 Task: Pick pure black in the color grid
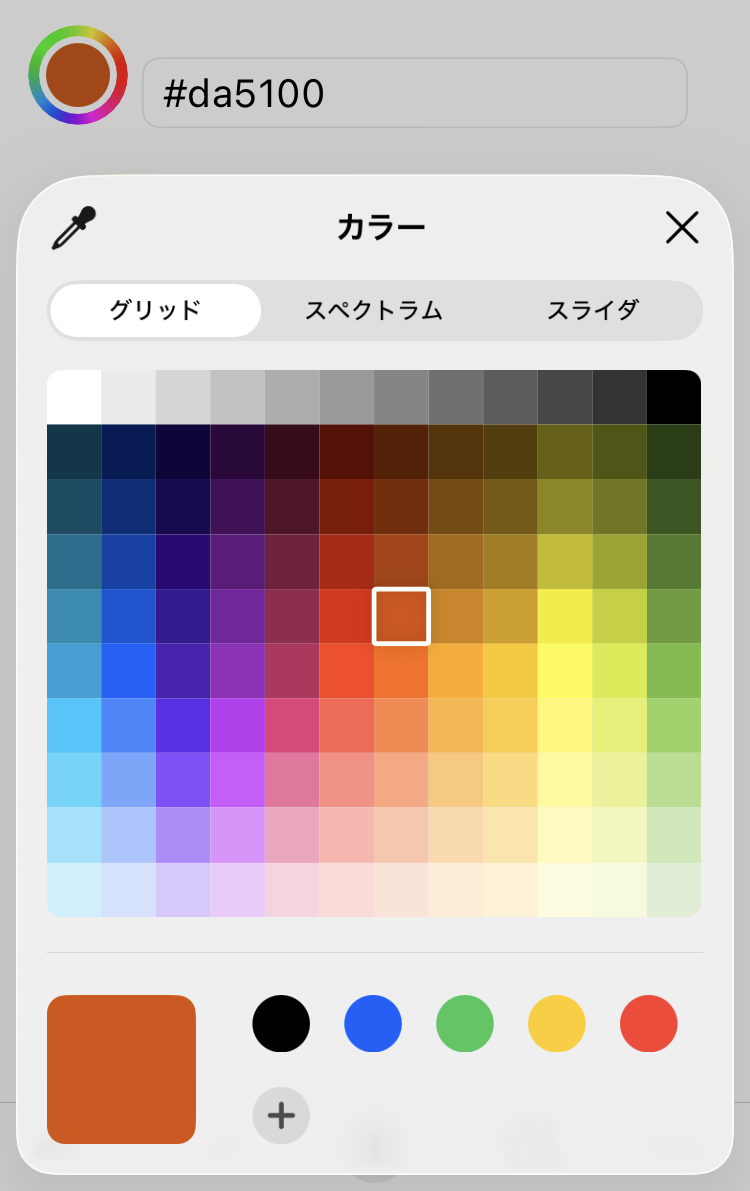point(674,397)
